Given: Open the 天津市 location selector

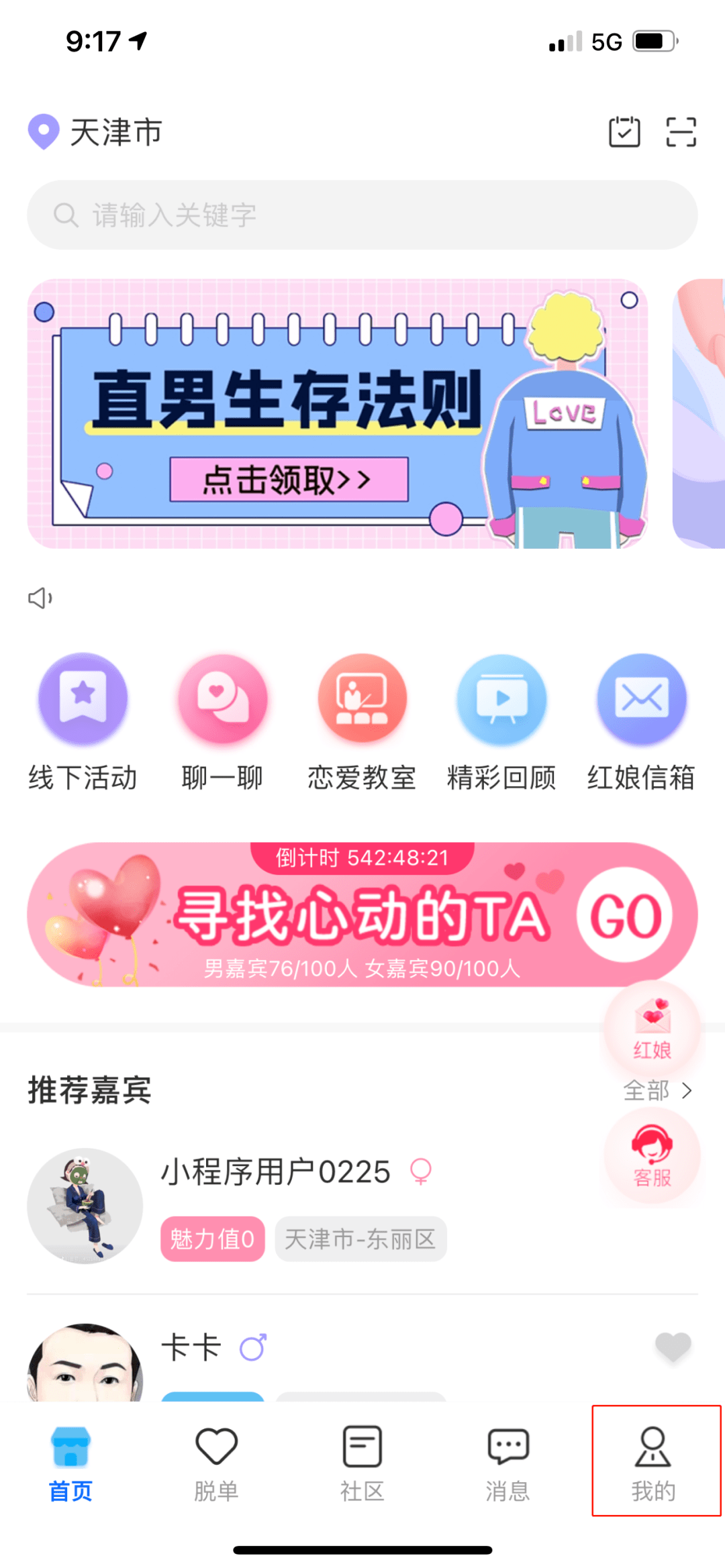Looking at the screenshot, I should tap(96, 132).
